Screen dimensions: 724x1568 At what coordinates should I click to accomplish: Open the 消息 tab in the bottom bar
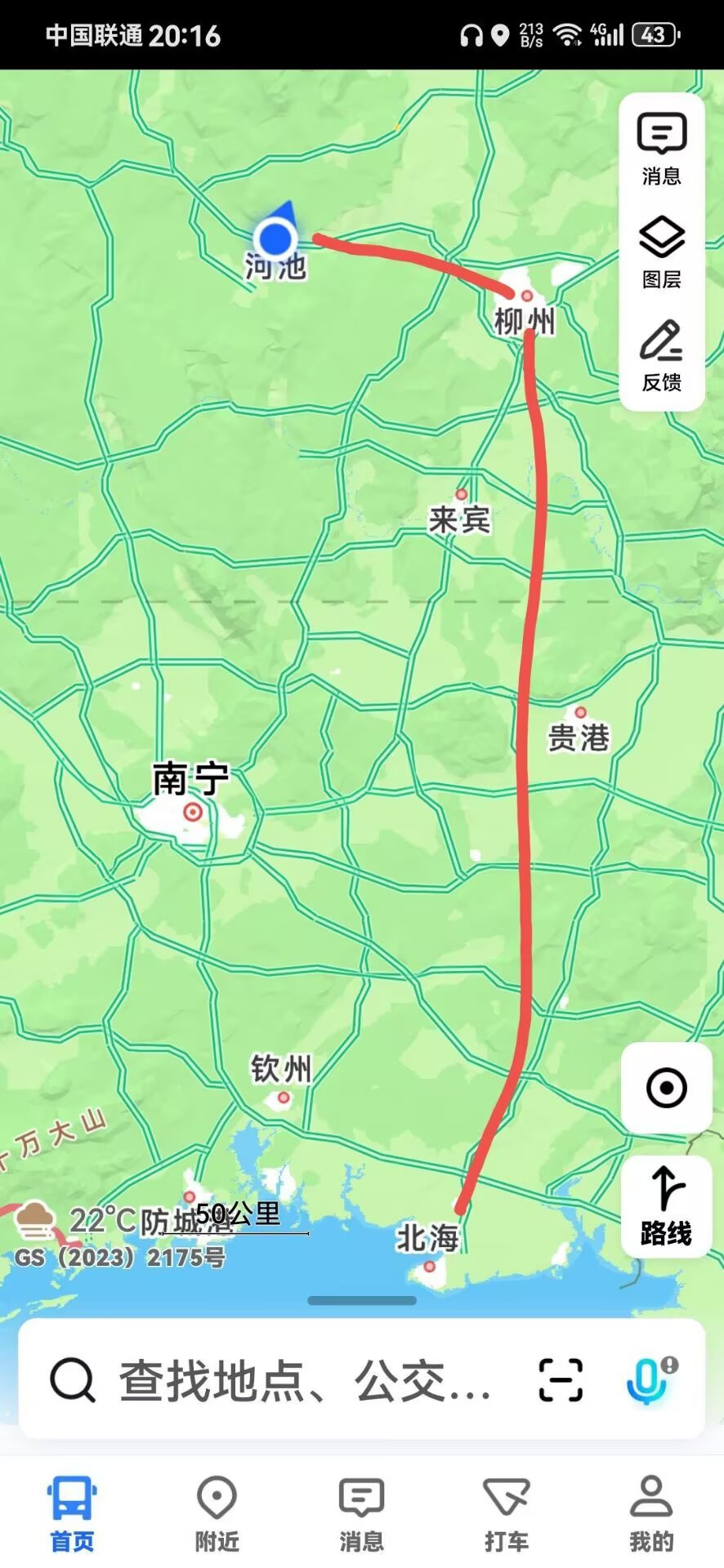[361, 1513]
